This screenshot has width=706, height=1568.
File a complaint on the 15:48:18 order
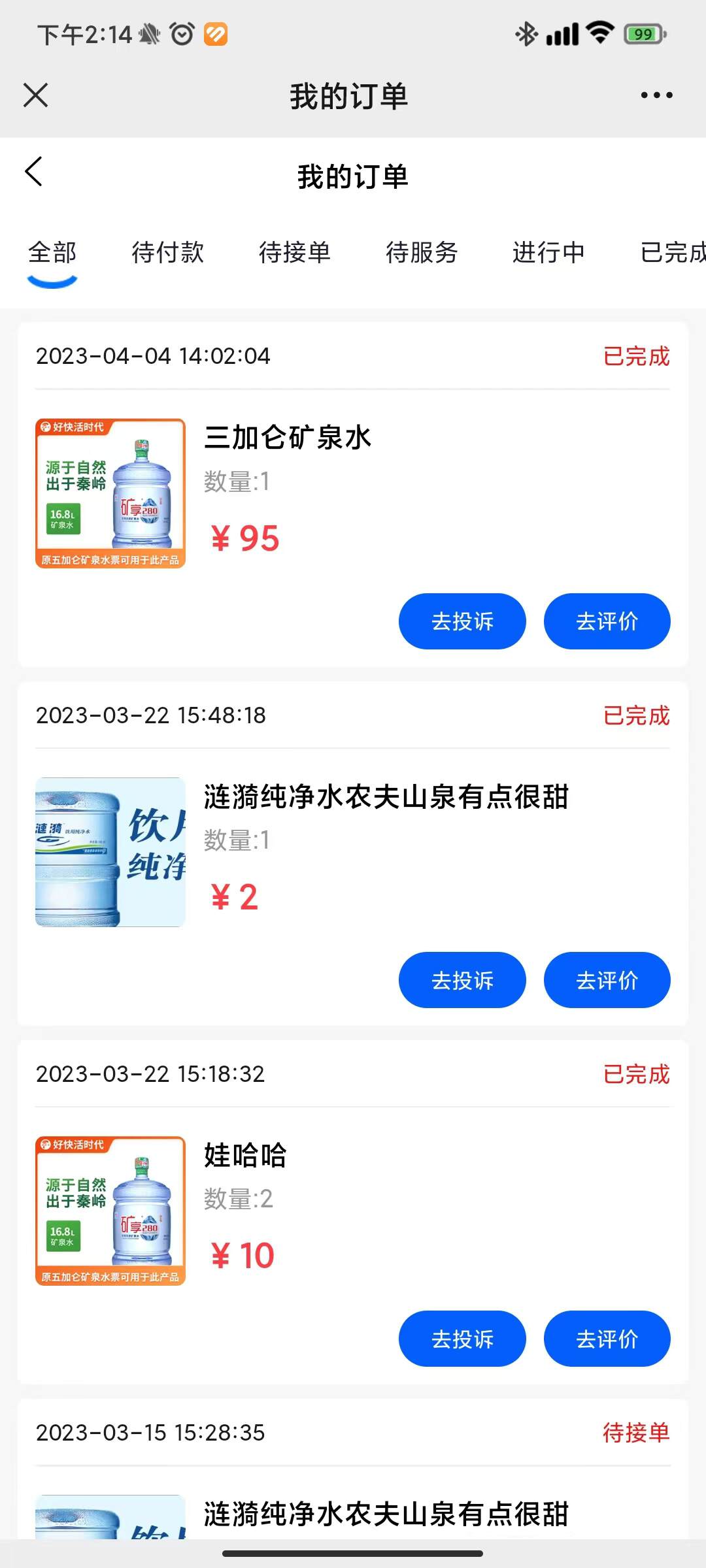(x=462, y=980)
